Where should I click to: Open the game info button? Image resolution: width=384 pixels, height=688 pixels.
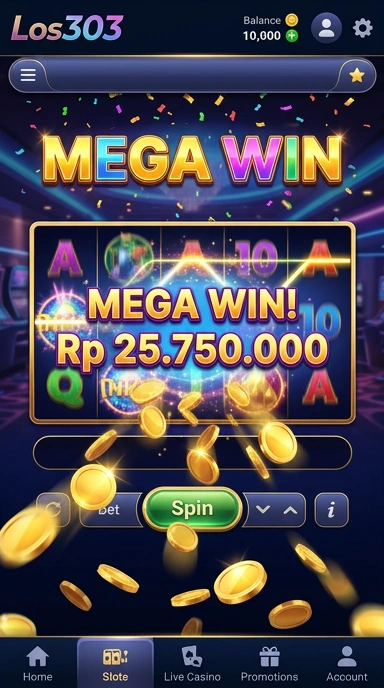point(331,510)
